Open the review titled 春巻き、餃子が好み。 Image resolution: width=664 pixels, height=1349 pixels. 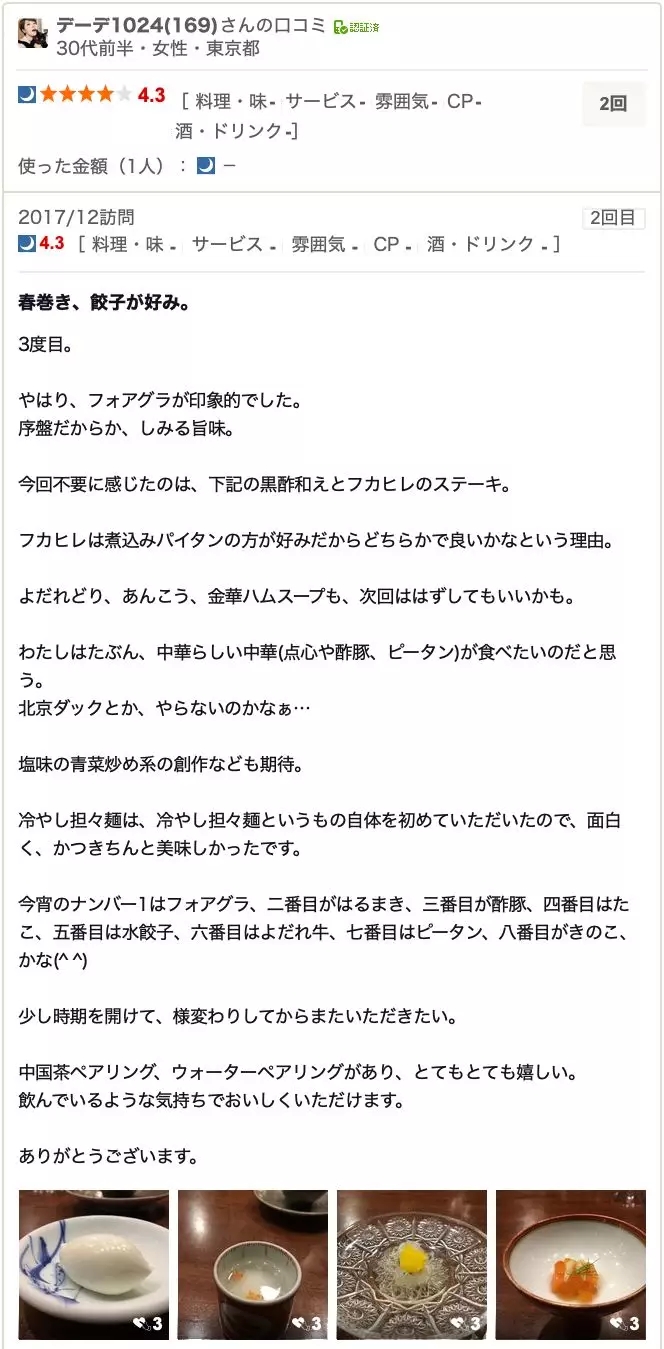pos(104,302)
